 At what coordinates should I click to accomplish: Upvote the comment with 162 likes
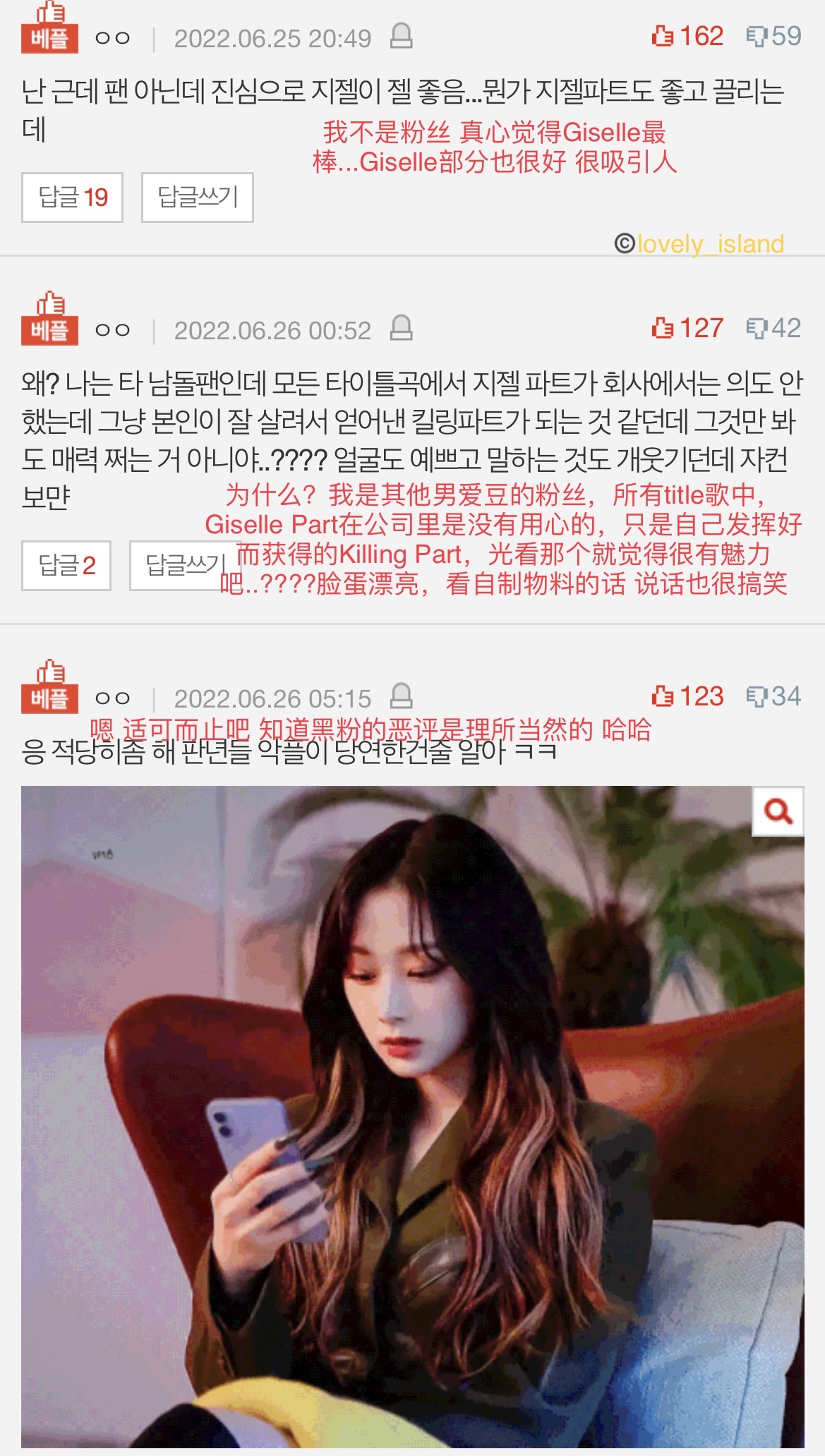[687, 36]
